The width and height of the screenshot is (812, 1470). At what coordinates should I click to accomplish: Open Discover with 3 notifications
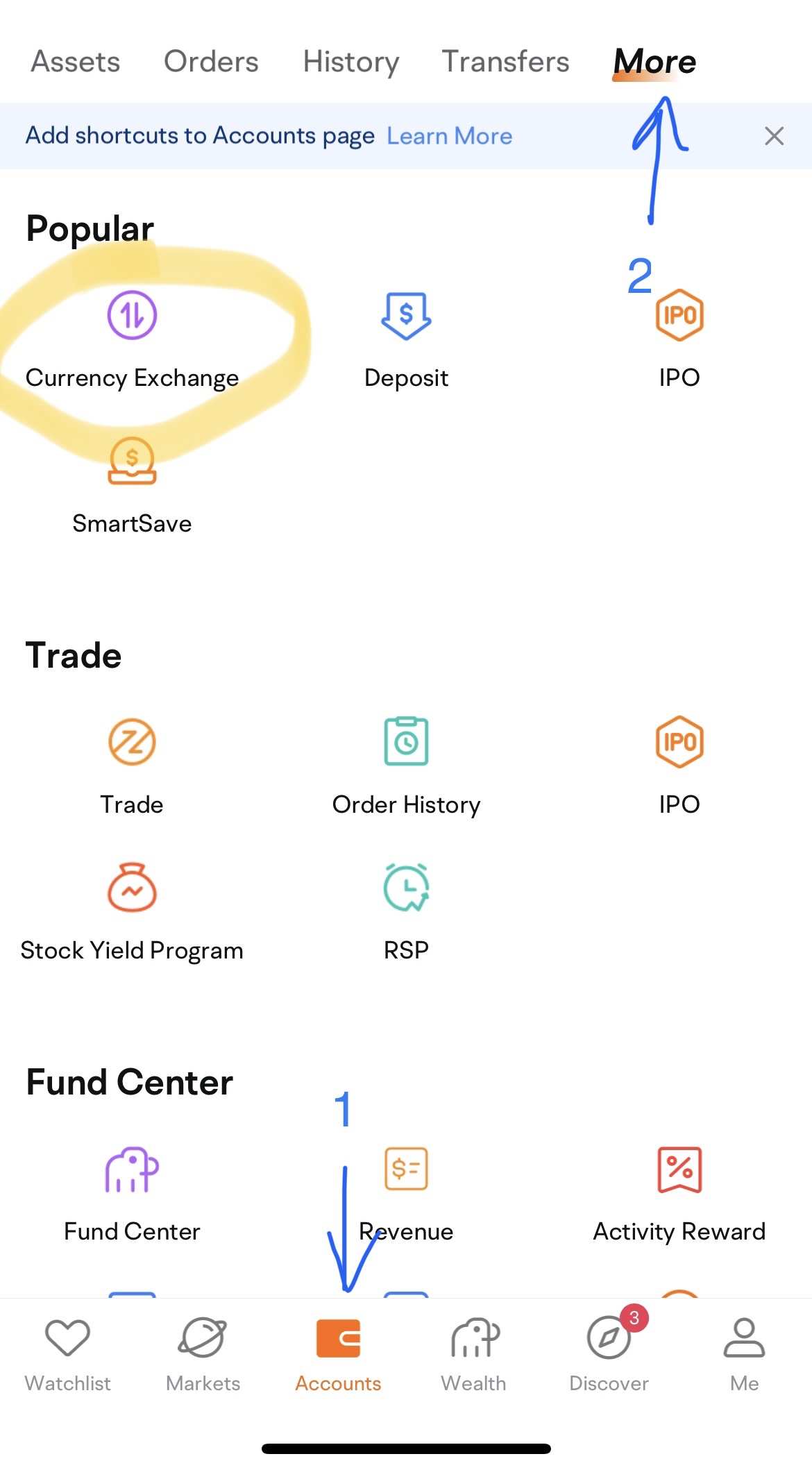point(609,1355)
